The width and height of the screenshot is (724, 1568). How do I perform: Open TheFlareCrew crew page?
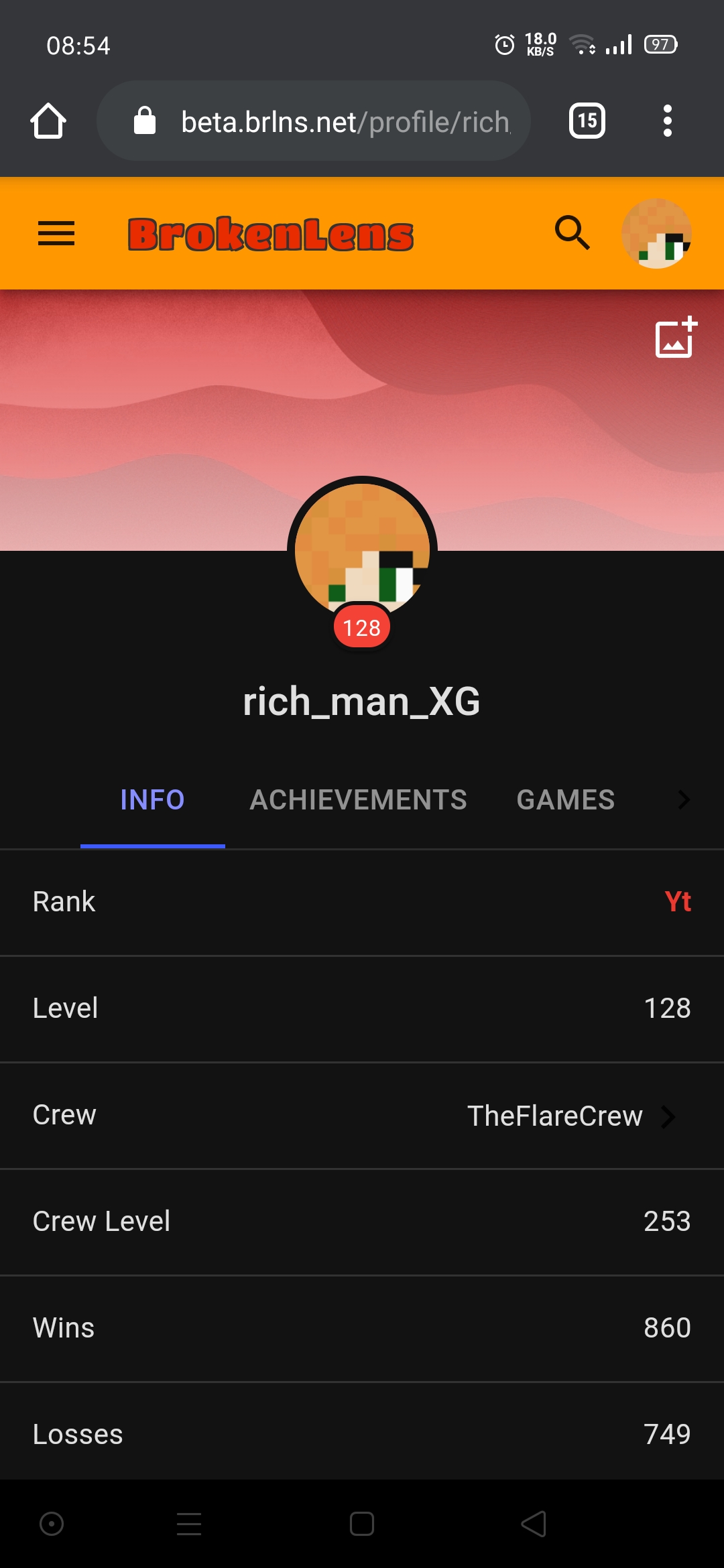(362, 1116)
